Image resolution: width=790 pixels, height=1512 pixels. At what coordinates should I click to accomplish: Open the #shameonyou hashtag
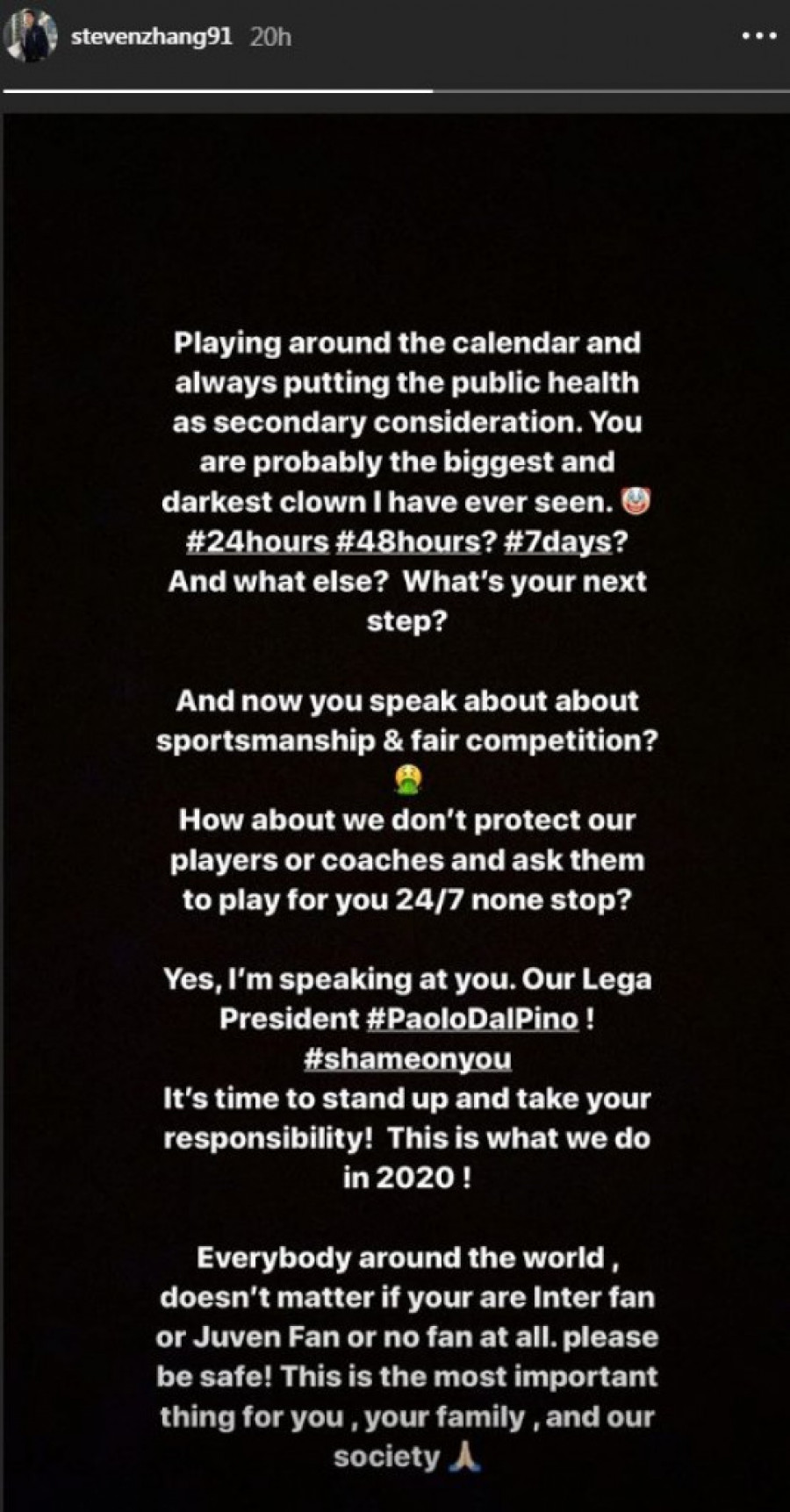click(407, 1058)
